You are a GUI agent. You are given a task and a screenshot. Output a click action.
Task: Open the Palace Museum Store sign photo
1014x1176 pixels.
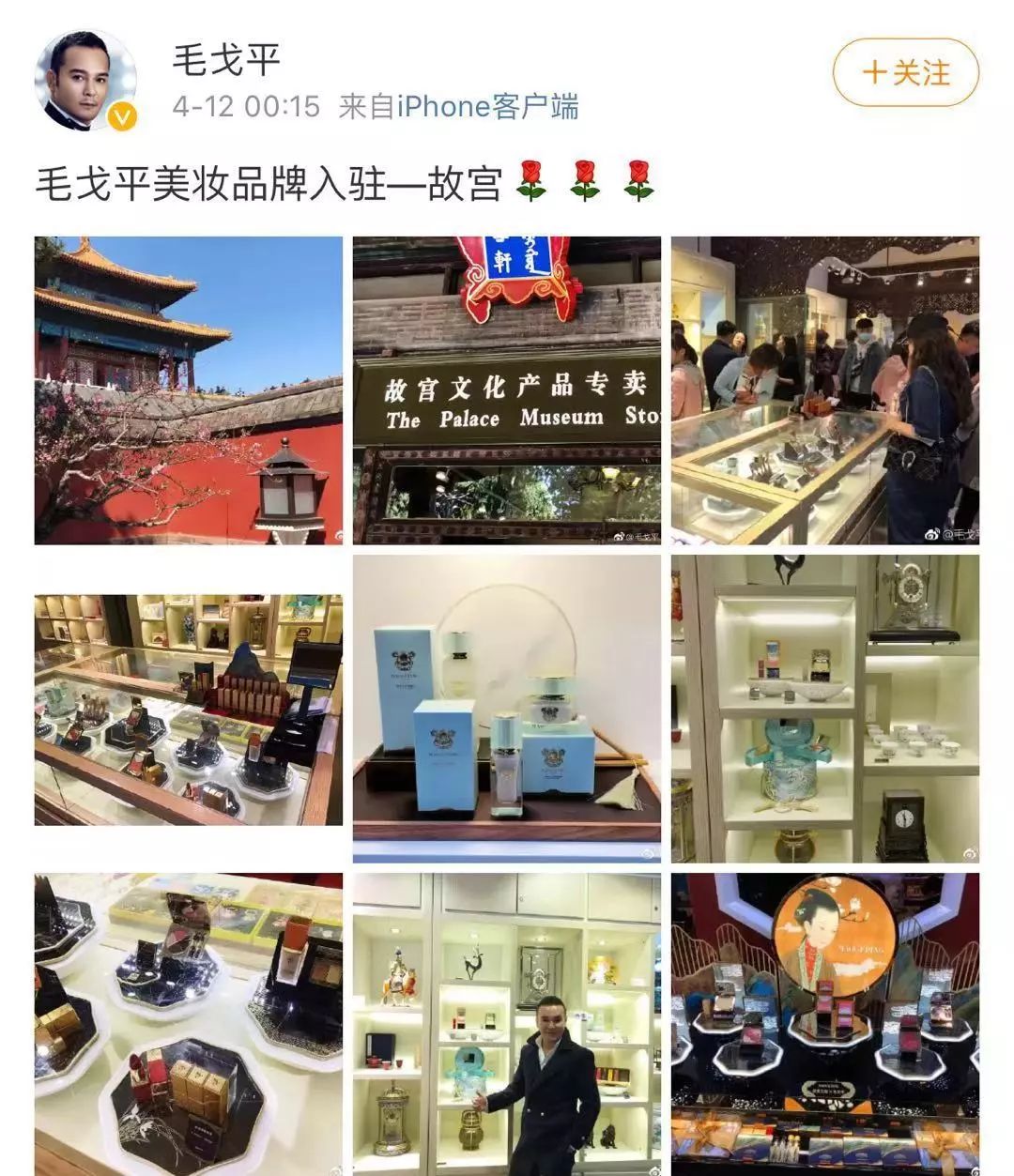click(x=506, y=389)
